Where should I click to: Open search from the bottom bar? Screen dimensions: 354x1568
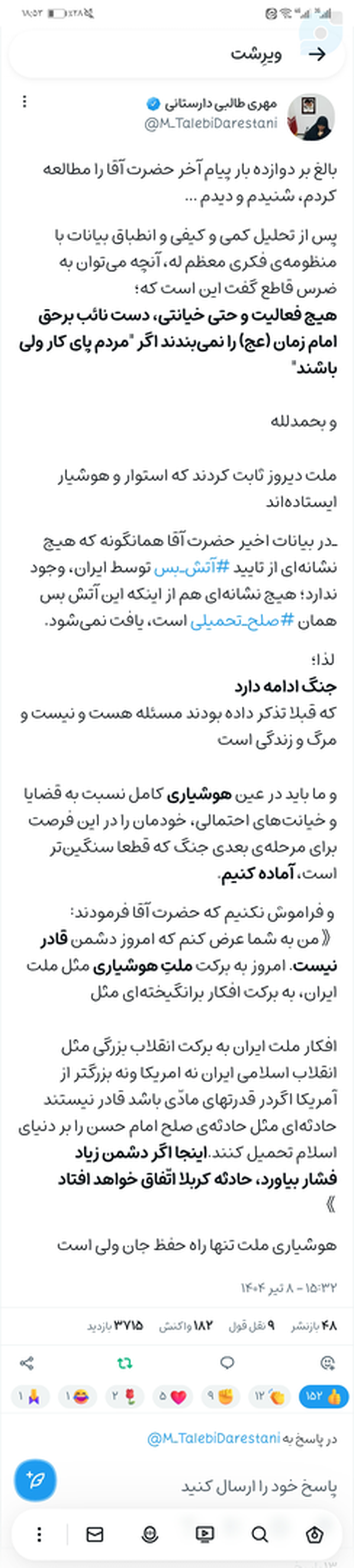pyautogui.click(x=260, y=1534)
